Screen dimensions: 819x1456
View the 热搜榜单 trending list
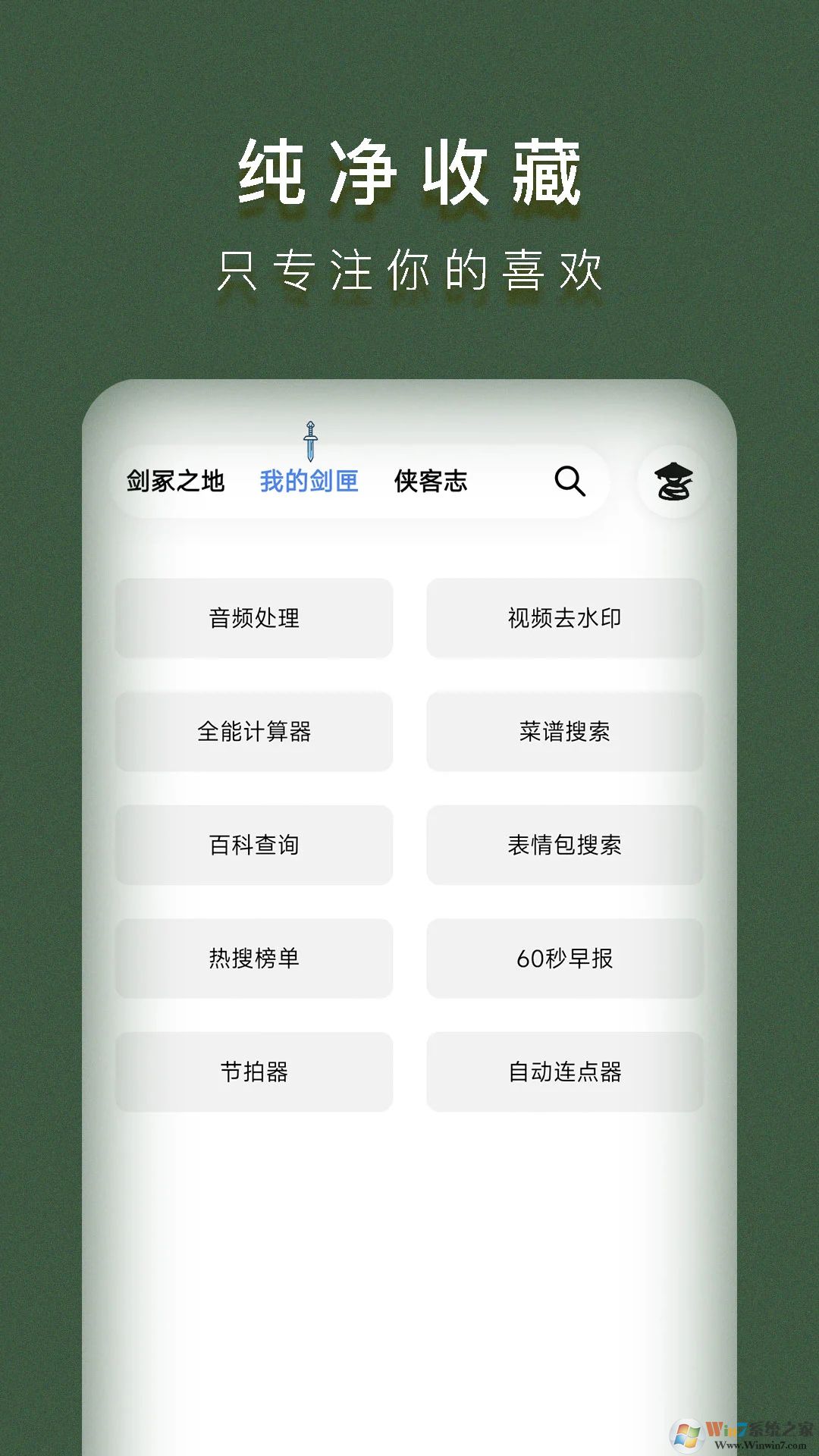pyautogui.click(x=253, y=959)
